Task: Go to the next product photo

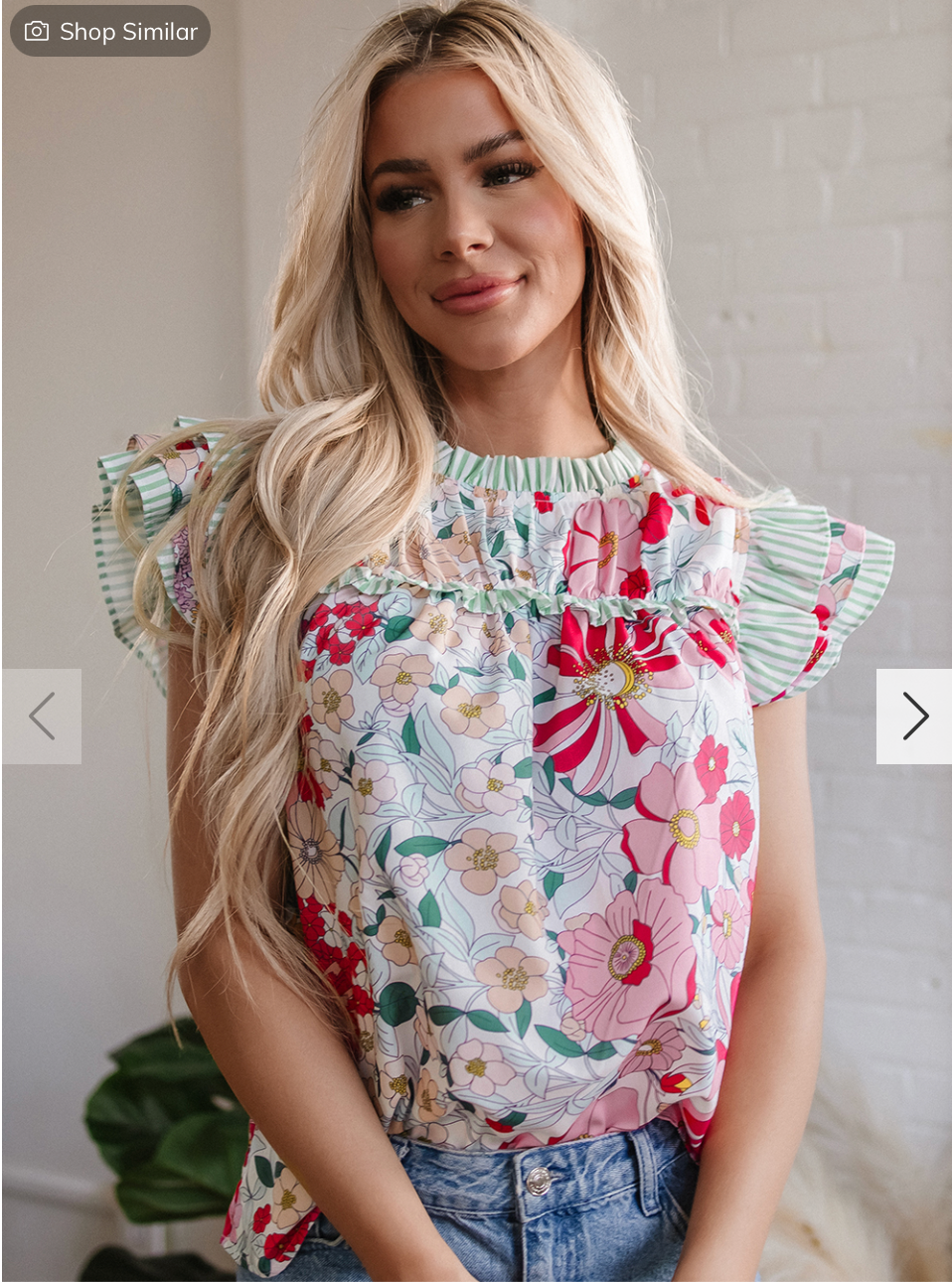Action: [913, 717]
